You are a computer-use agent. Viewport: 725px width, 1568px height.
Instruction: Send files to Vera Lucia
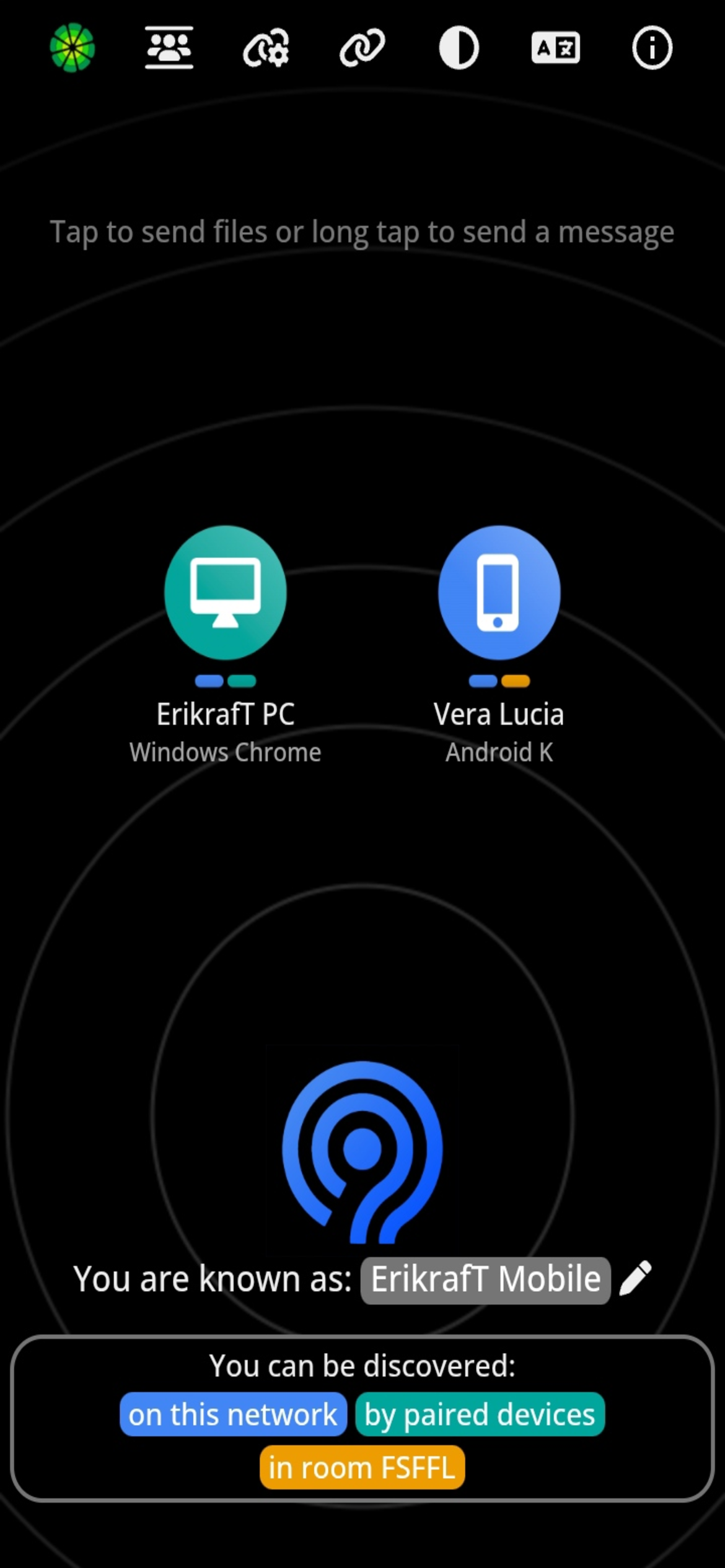tap(499, 593)
